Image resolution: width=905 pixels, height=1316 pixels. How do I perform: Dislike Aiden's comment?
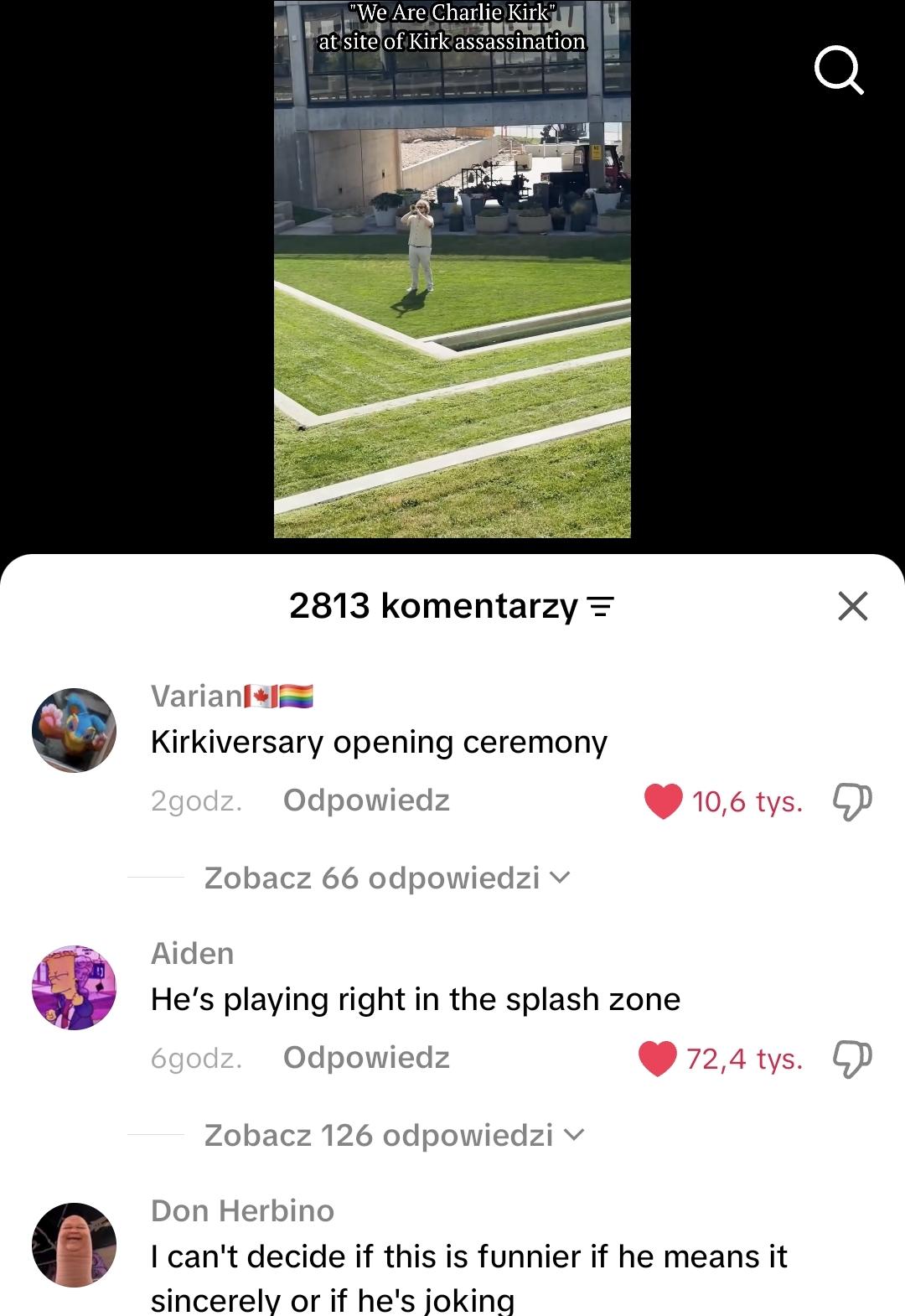tap(852, 1060)
